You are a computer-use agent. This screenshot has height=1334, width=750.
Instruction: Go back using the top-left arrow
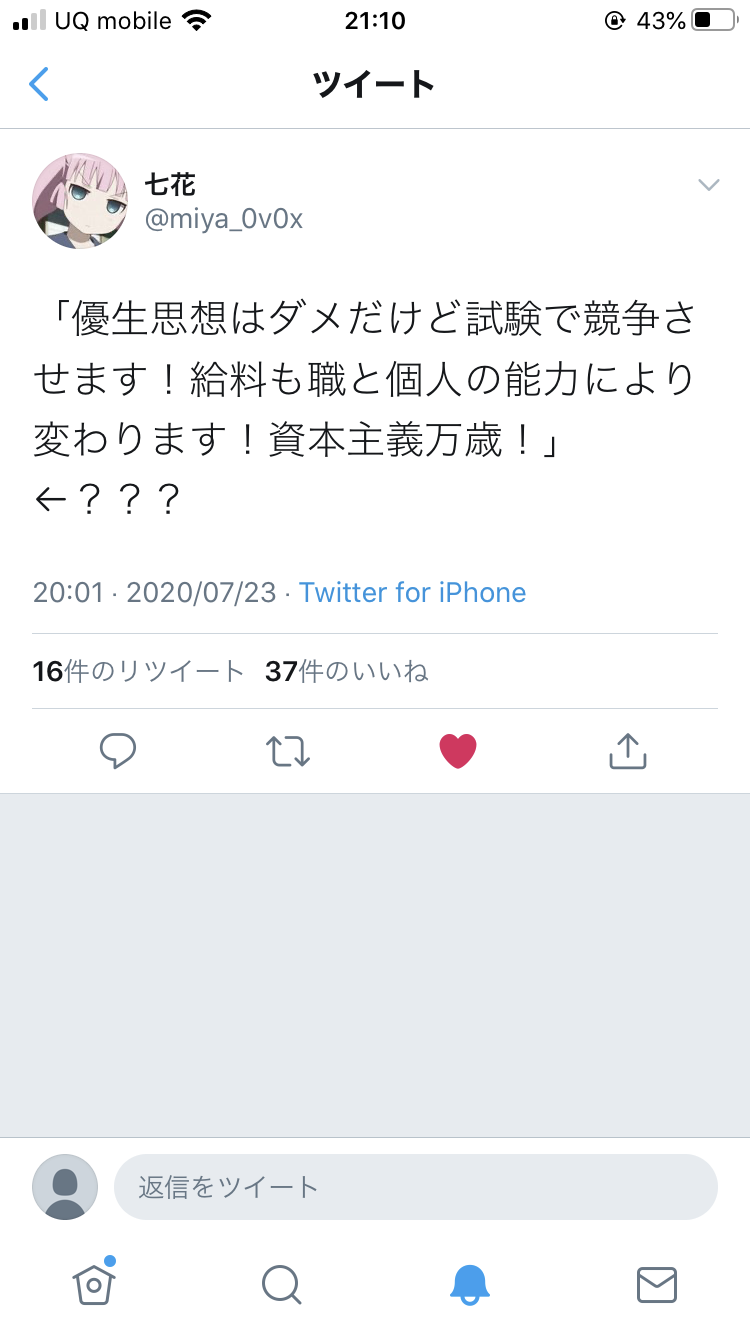[38, 85]
